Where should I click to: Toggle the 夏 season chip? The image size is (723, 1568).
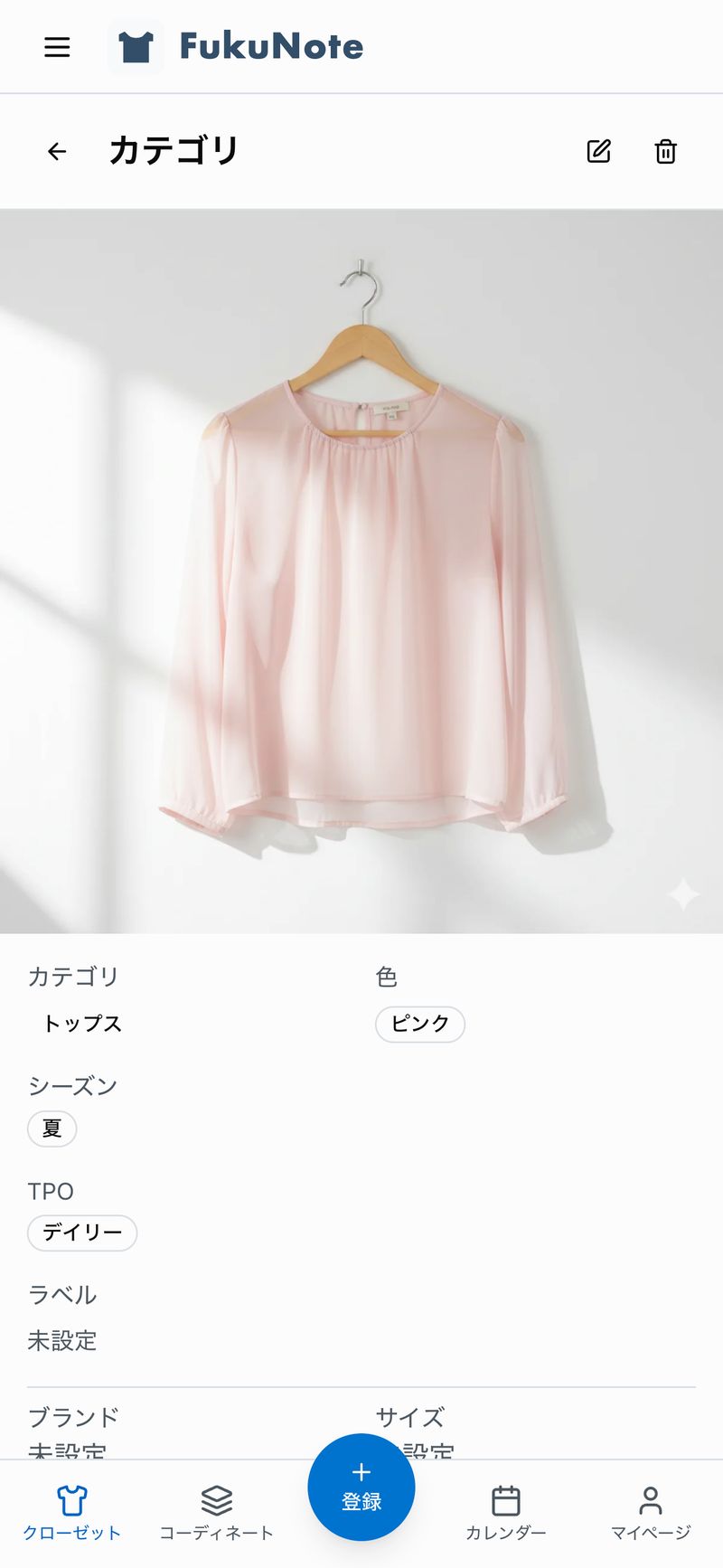[52, 1129]
